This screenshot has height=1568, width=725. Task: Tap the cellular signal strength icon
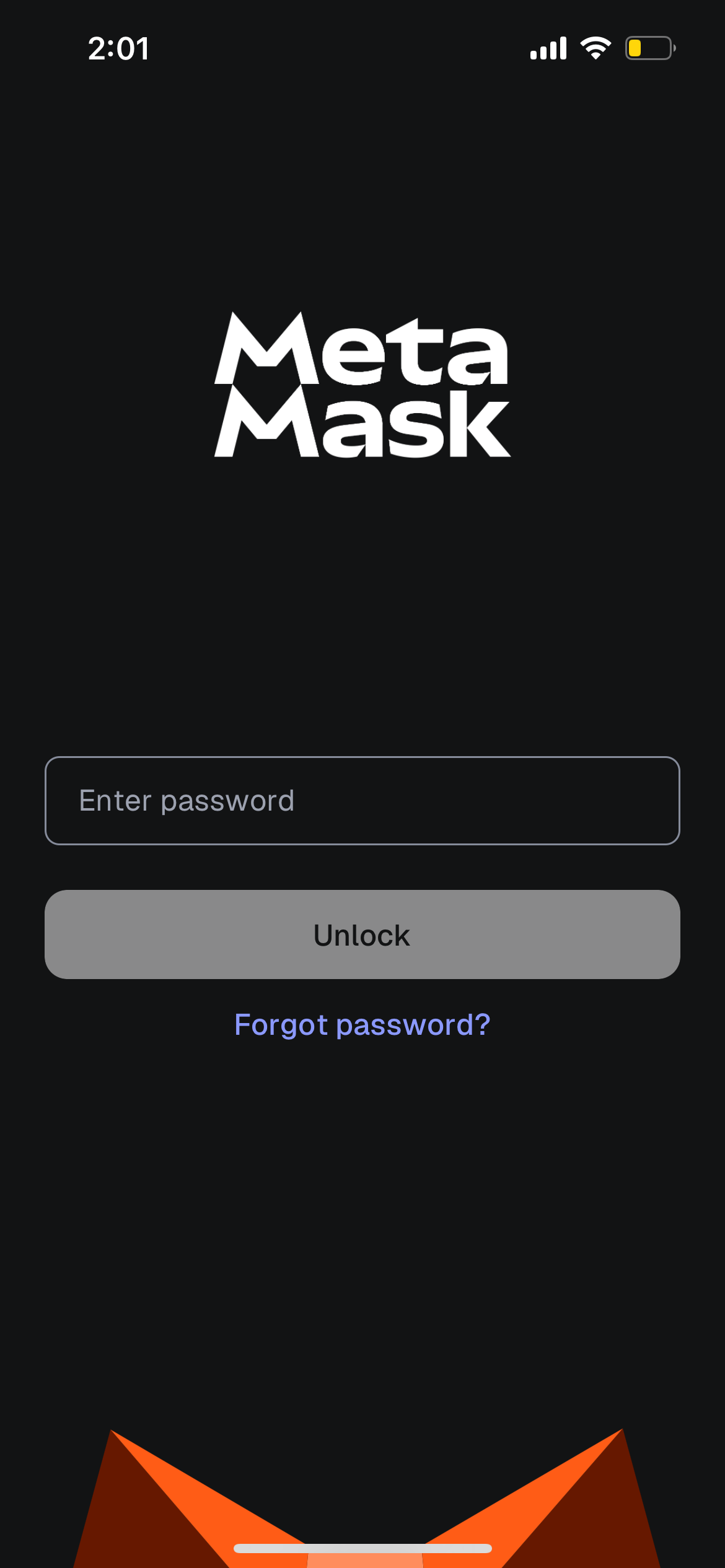point(548,47)
